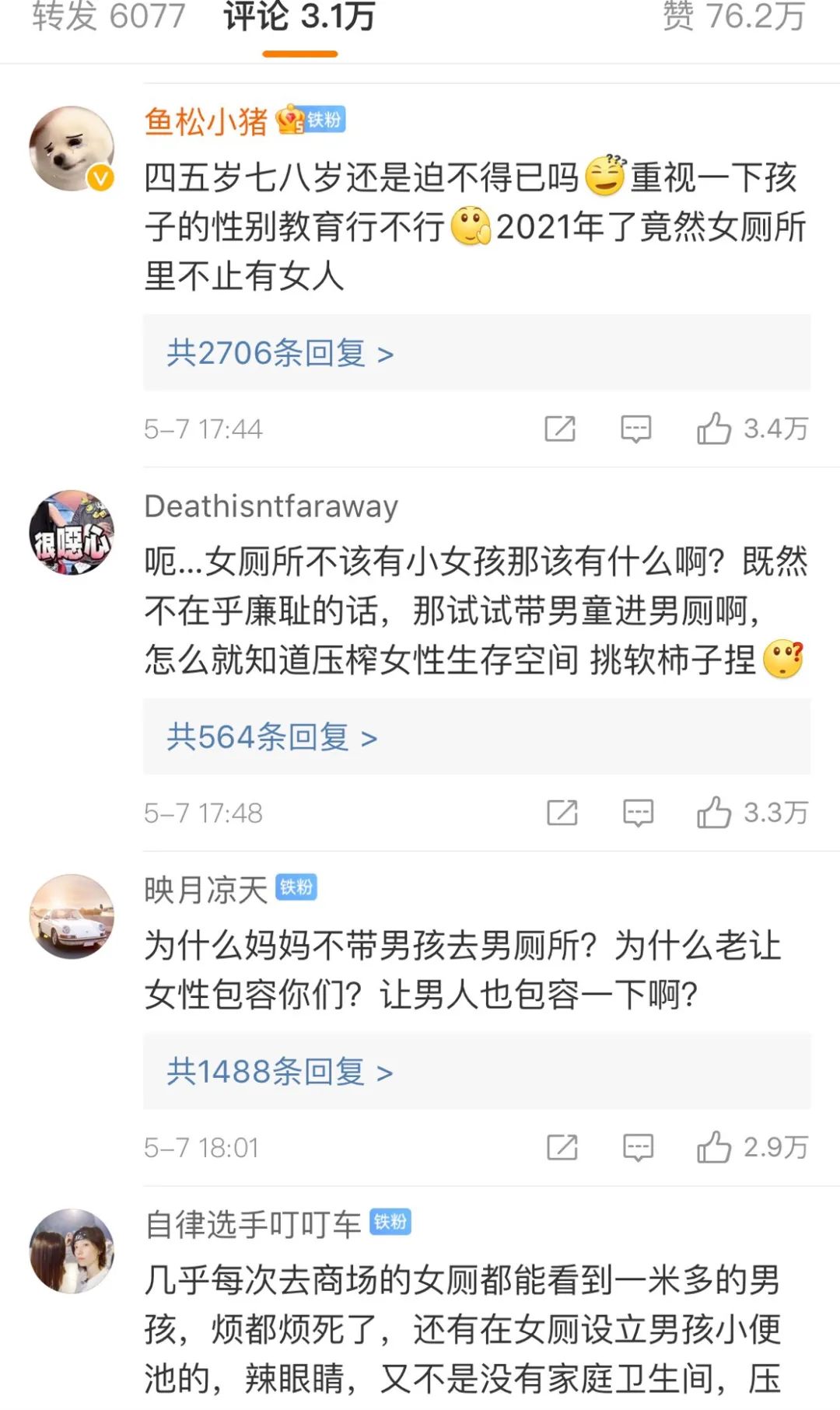
Task: Like 映月凉天's comment
Action: [714, 1147]
